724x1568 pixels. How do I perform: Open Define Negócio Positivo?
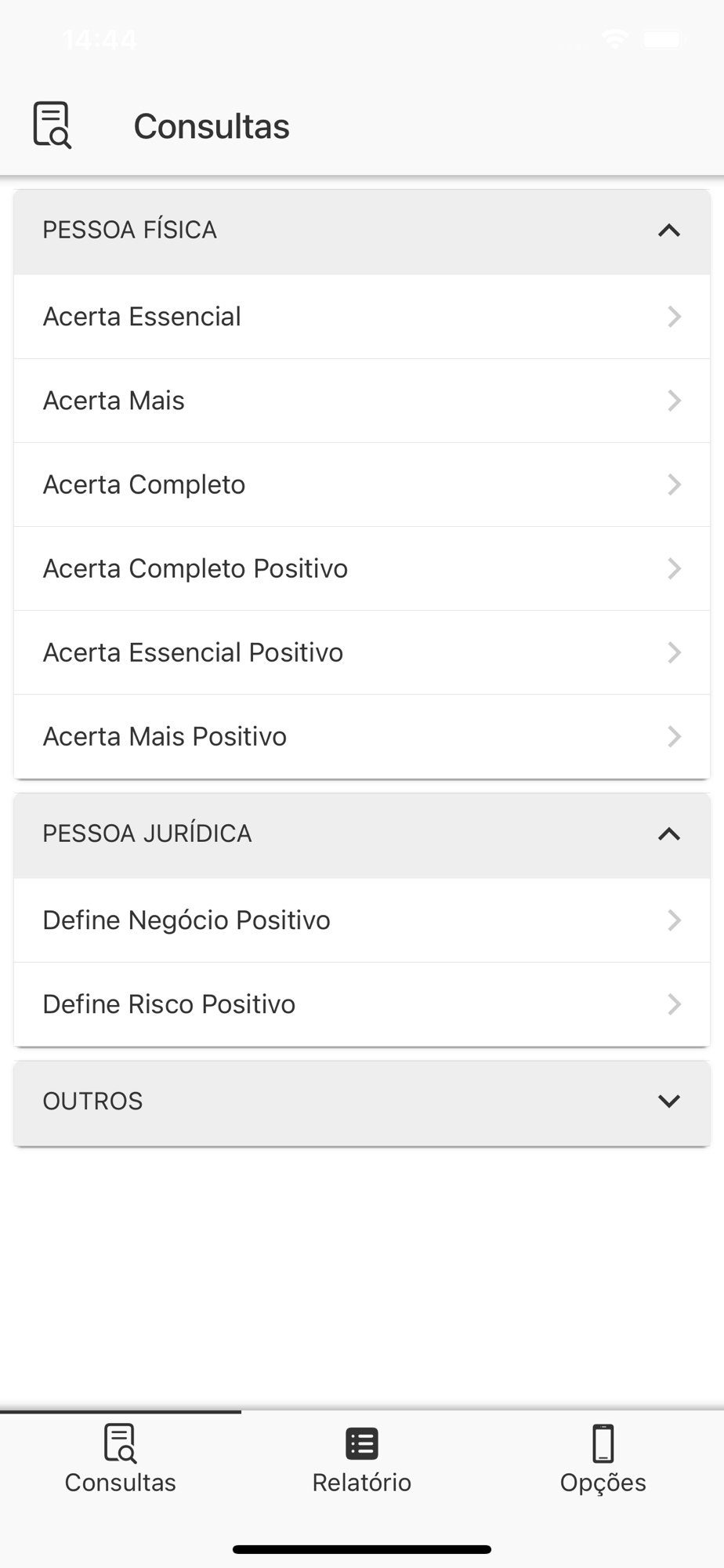360,920
